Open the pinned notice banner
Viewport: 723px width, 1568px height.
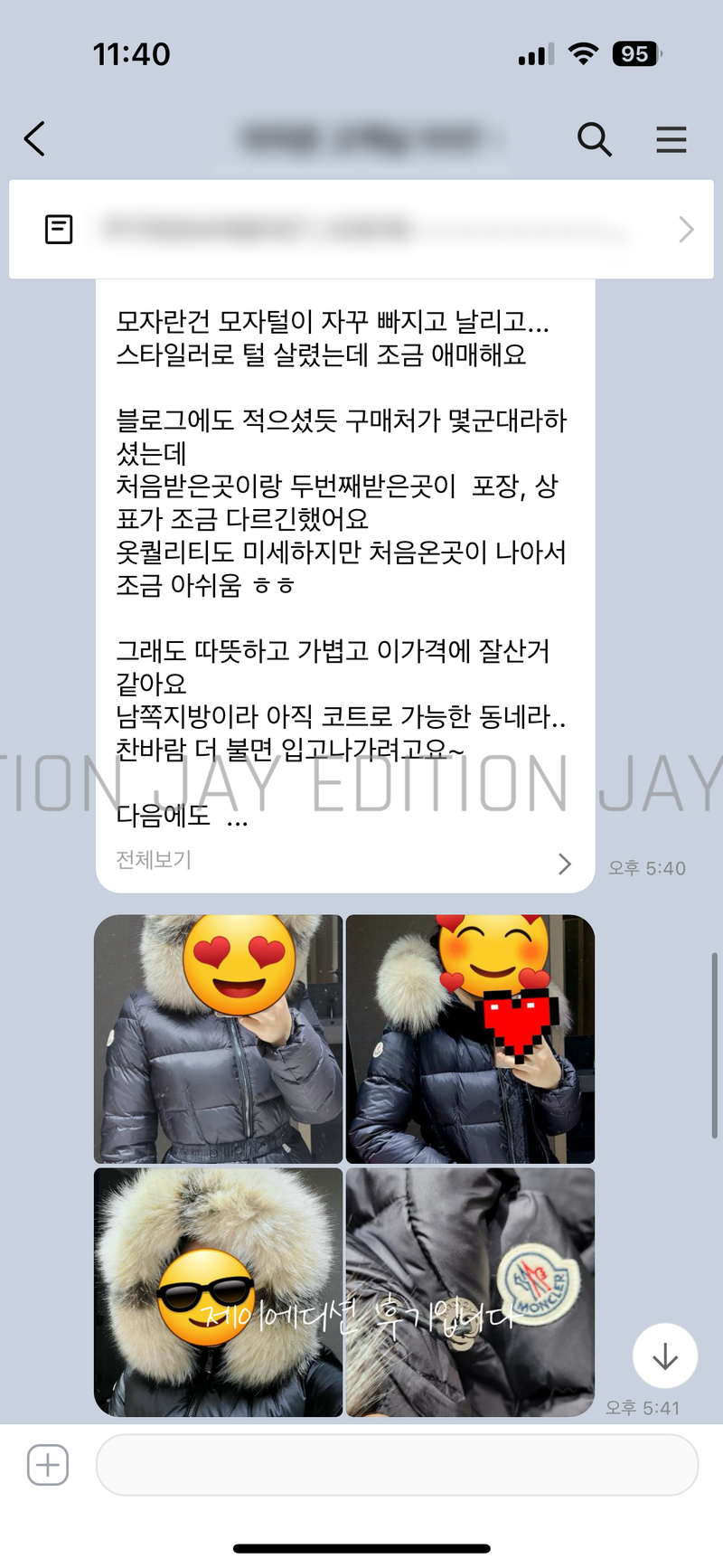click(x=361, y=229)
